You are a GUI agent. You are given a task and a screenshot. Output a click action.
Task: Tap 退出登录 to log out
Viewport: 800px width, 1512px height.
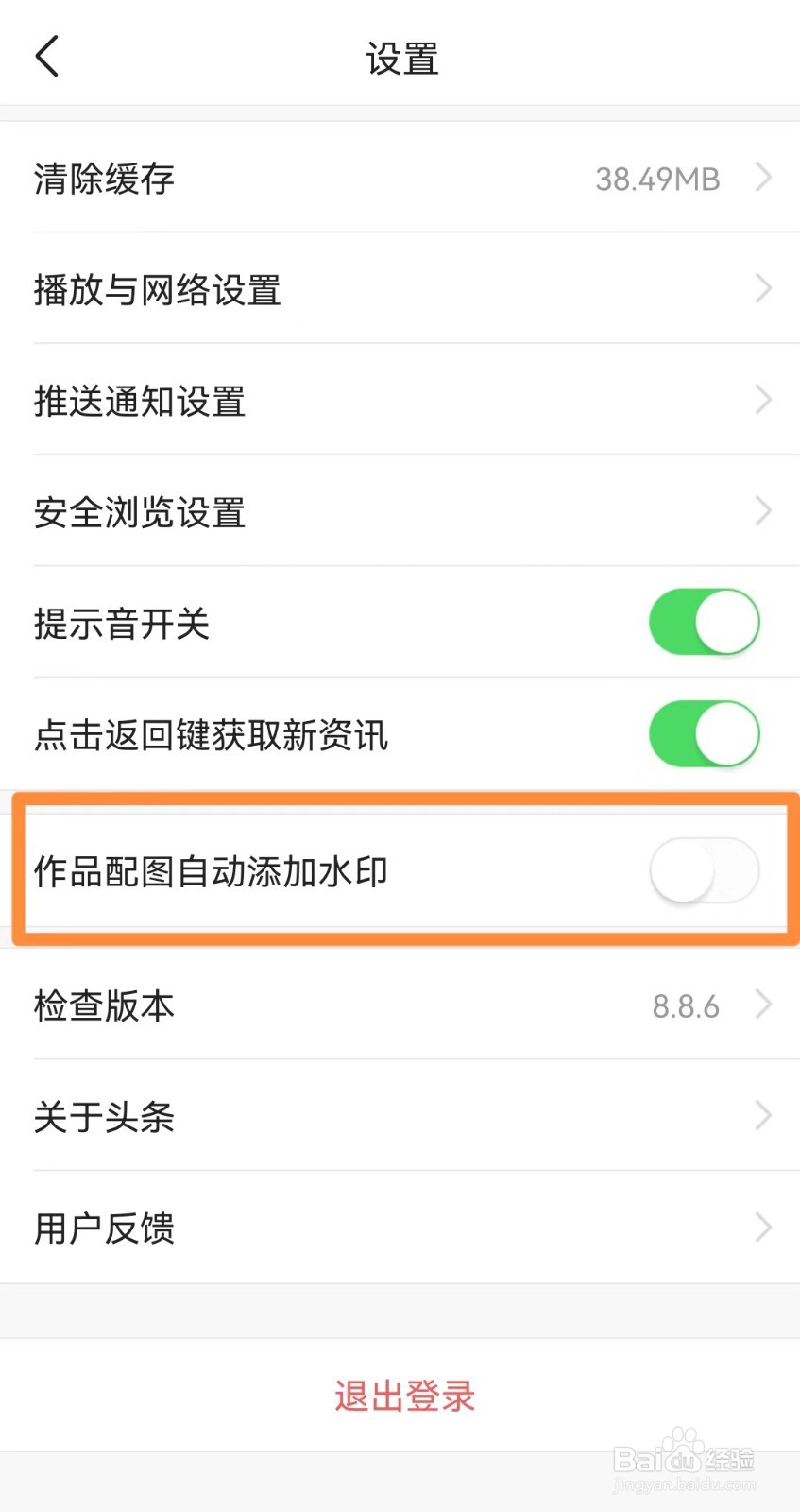400,1396
